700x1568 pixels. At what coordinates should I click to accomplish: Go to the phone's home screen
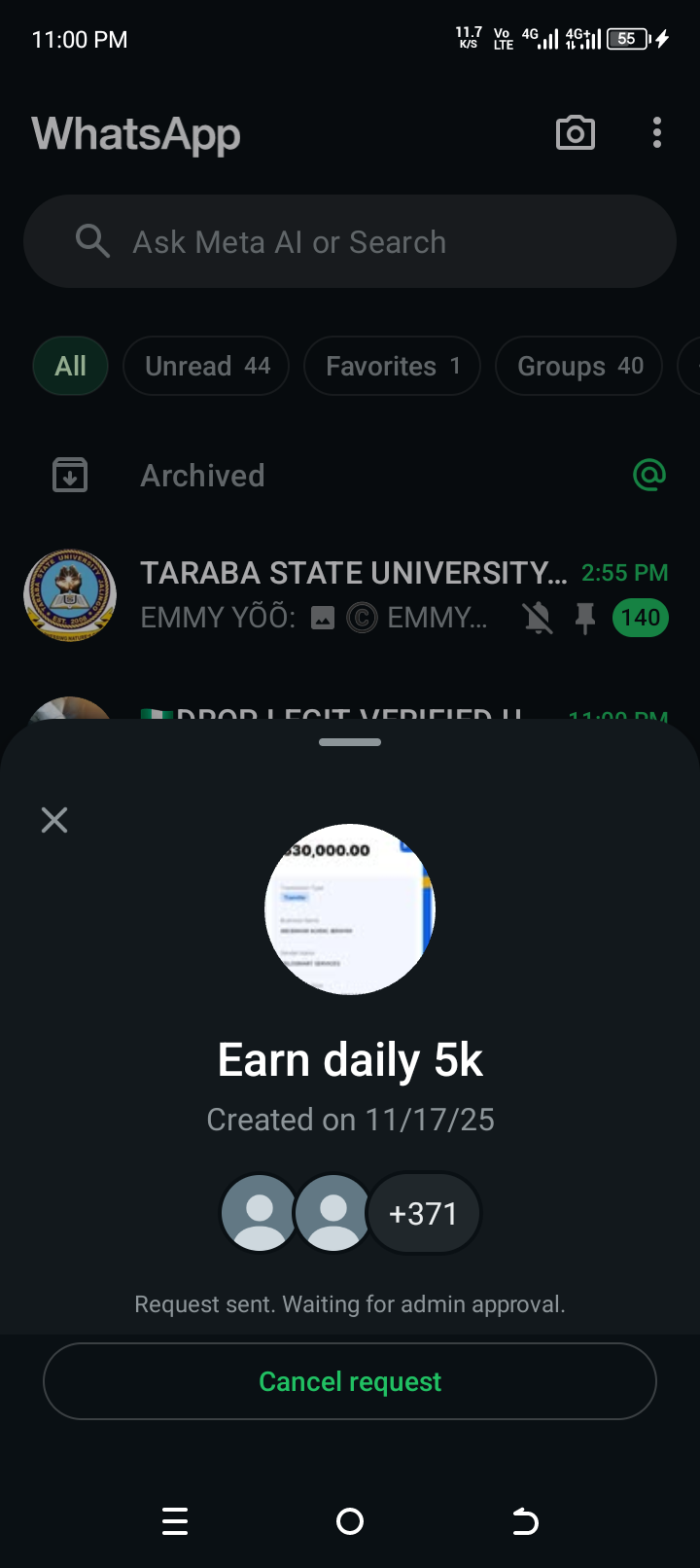coord(350,1521)
